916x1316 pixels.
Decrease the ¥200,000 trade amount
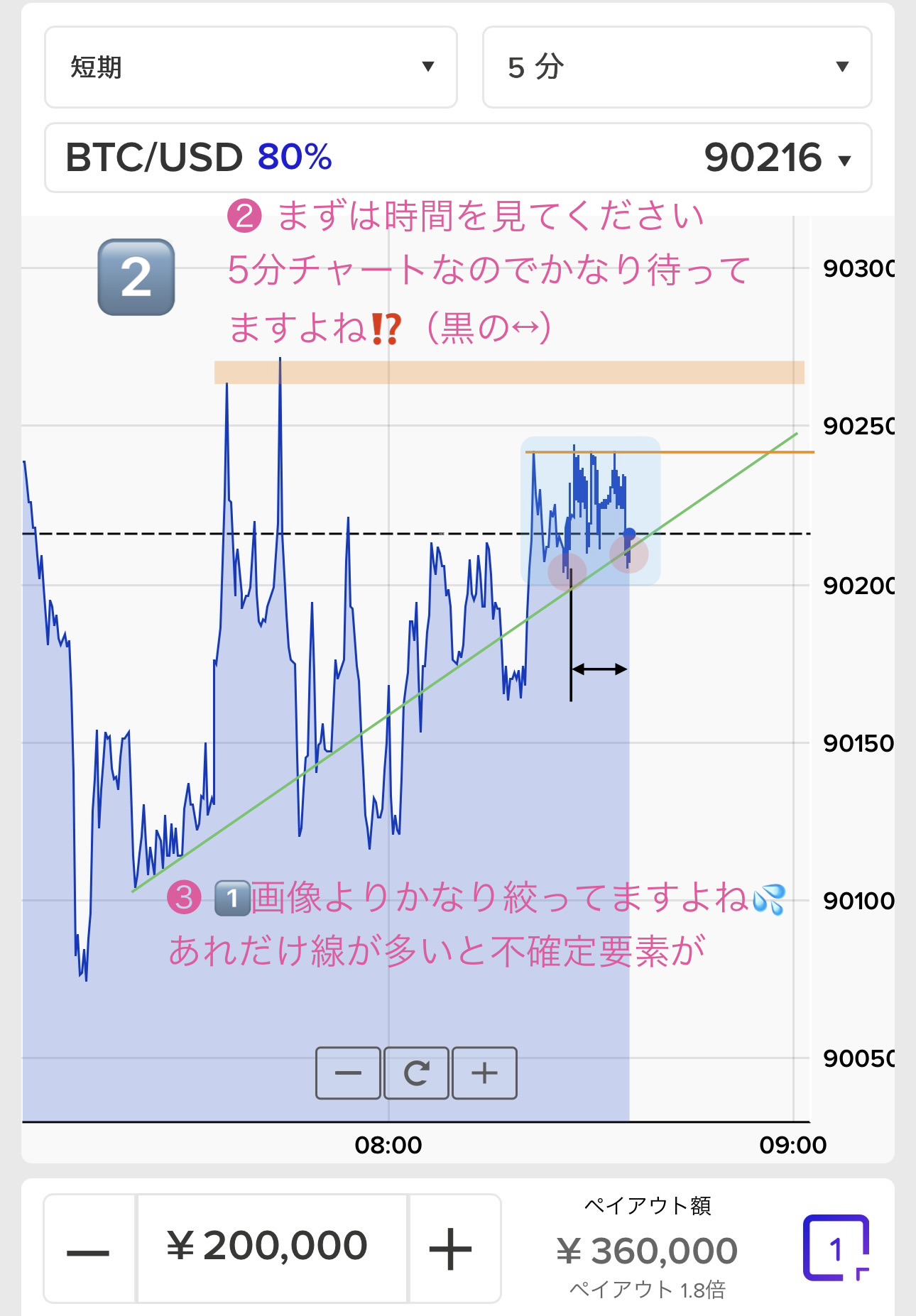click(x=89, y=1249)
